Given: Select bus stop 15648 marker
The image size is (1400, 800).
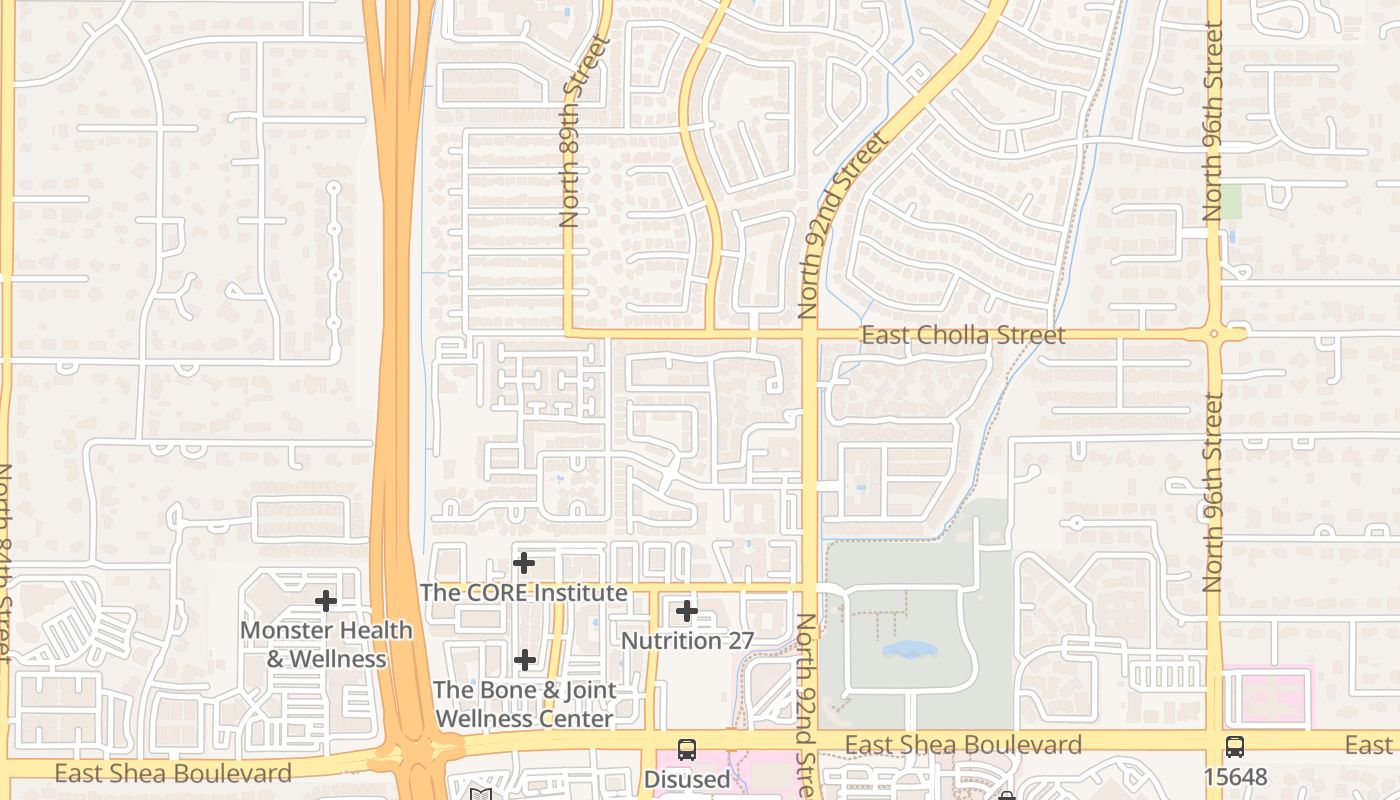Looking at the screenshot, I should click(x=1235, y=747).
